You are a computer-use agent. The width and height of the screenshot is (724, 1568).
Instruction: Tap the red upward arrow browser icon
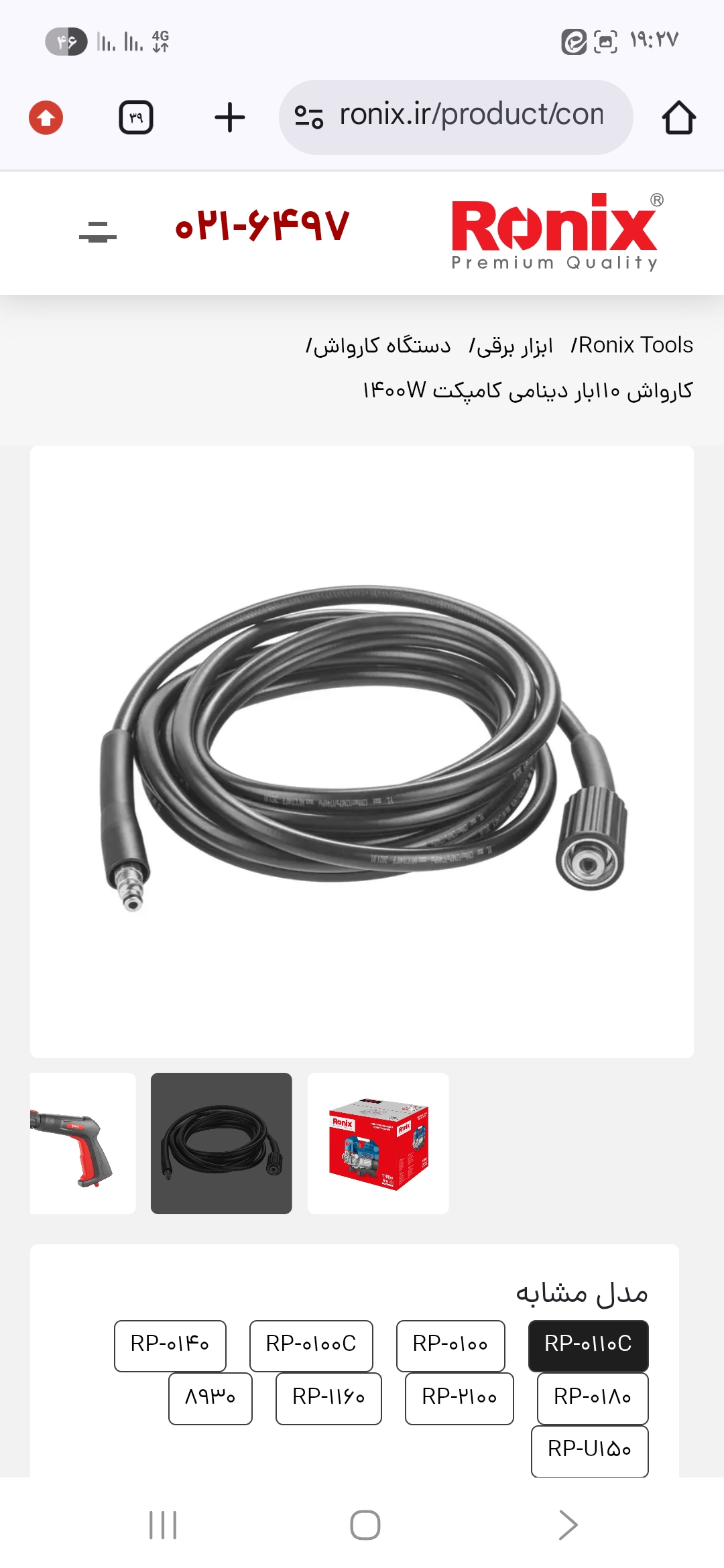click(x=46, y=117)
